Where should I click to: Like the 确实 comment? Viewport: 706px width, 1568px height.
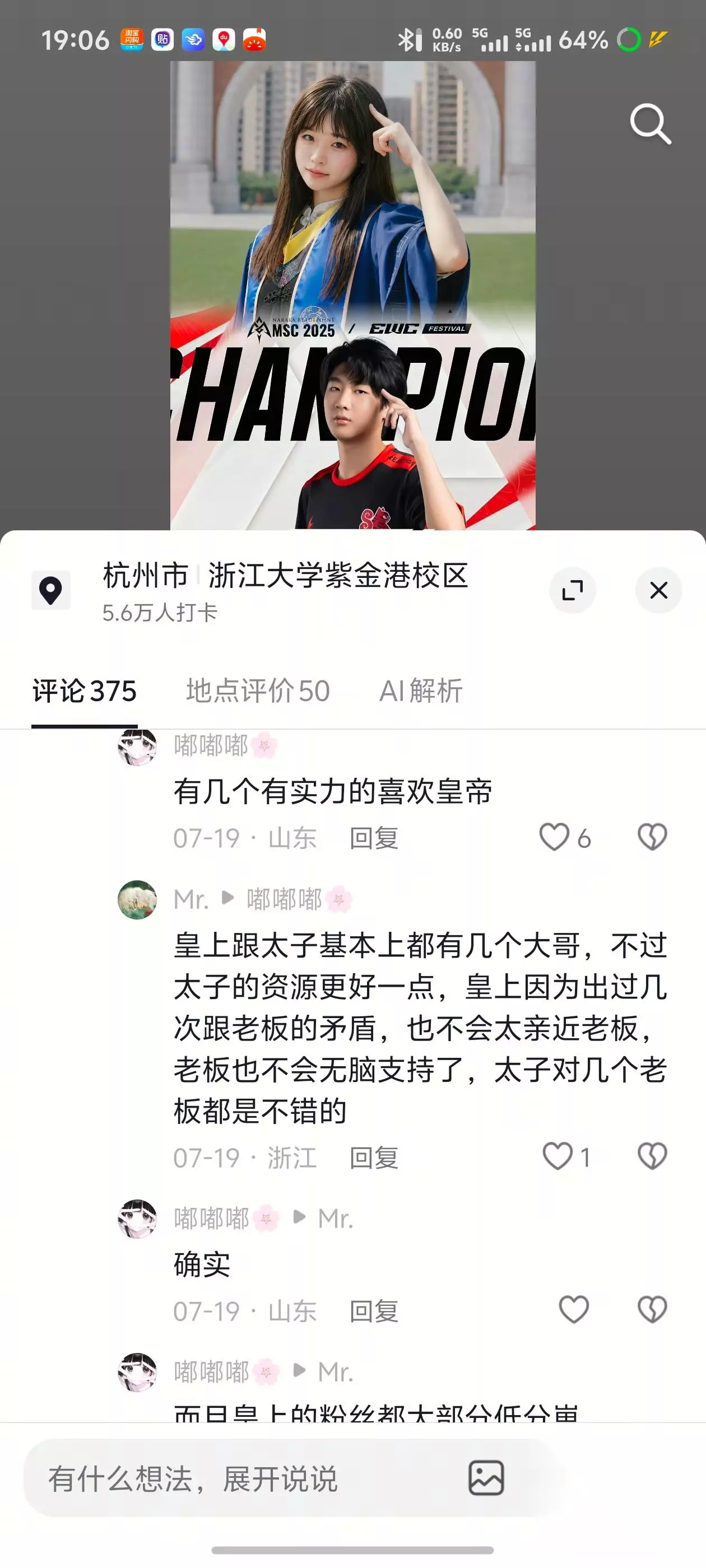click(574, 1309)
